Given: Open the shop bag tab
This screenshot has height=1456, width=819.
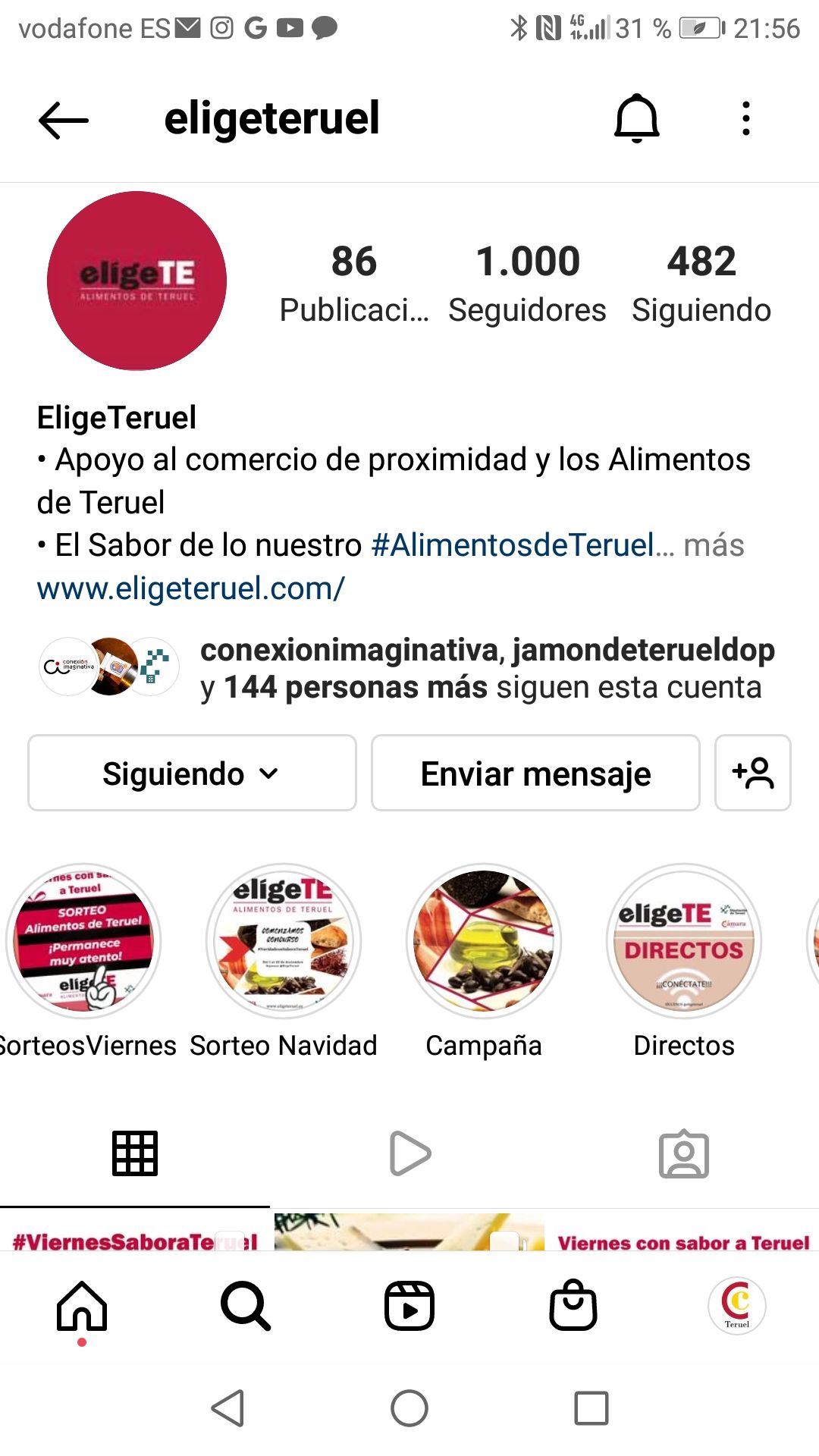Looking at the screenshot, I should tap(573, 1306).
